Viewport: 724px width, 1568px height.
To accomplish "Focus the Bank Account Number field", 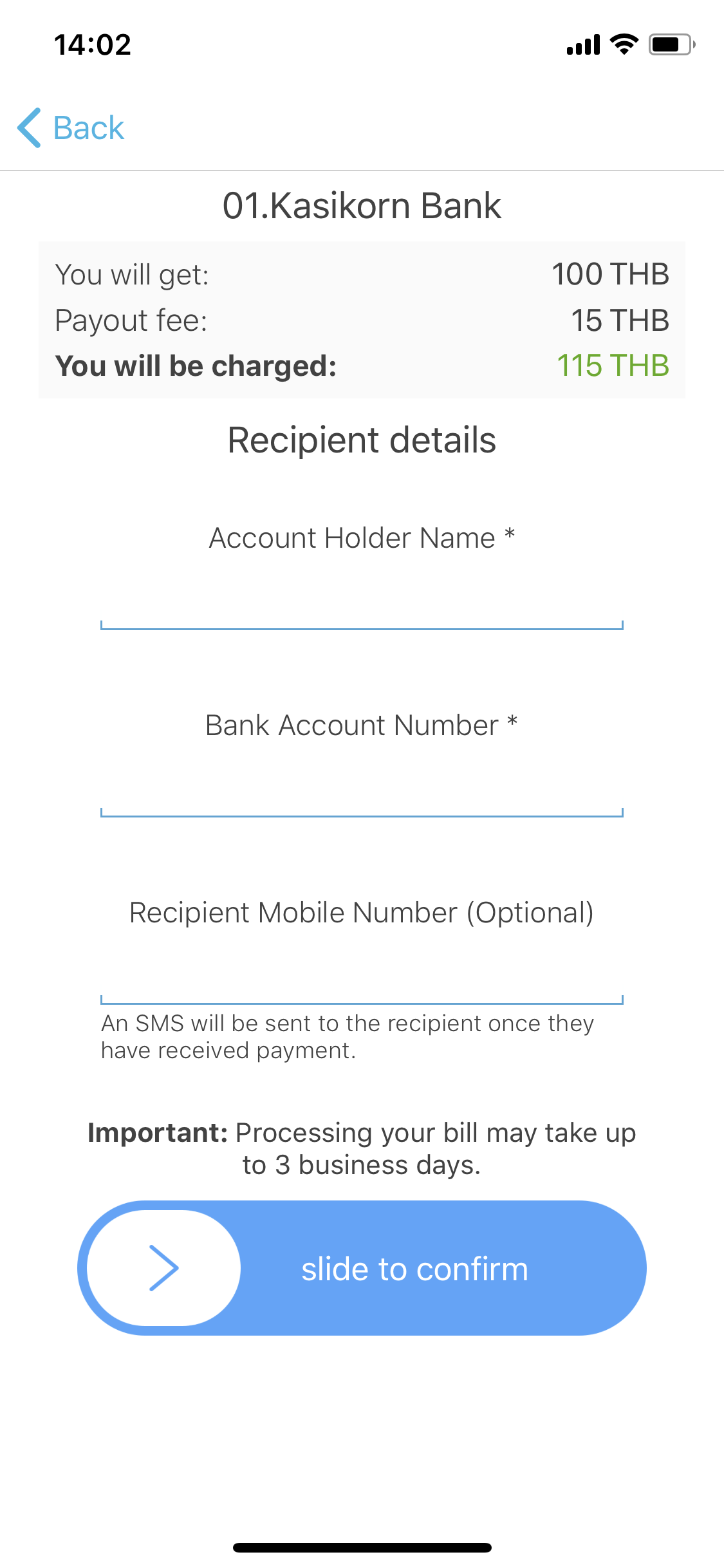I will point(362,791).
